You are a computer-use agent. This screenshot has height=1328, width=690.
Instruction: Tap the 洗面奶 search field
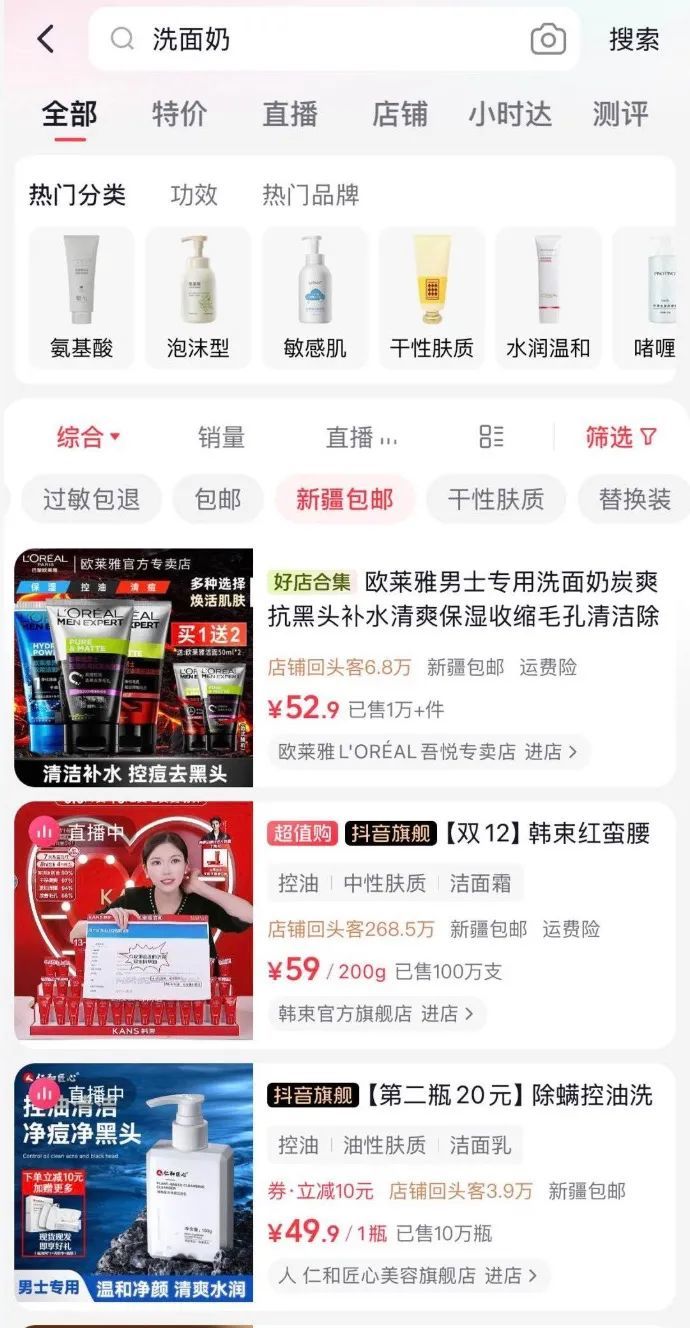[320, 40]
